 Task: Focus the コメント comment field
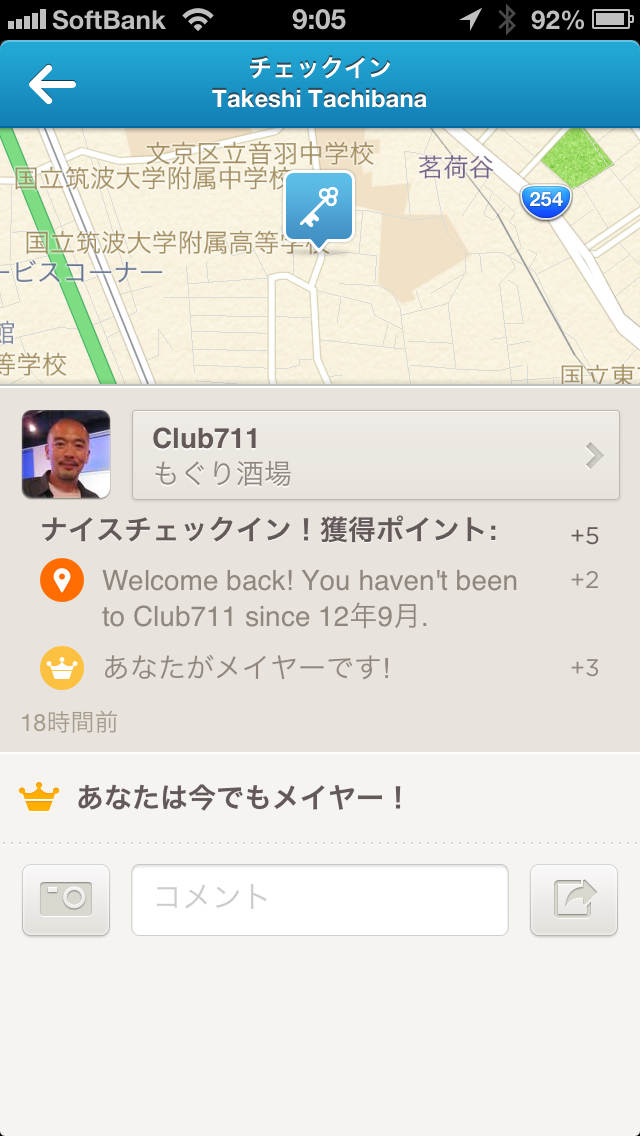point(320,900)
